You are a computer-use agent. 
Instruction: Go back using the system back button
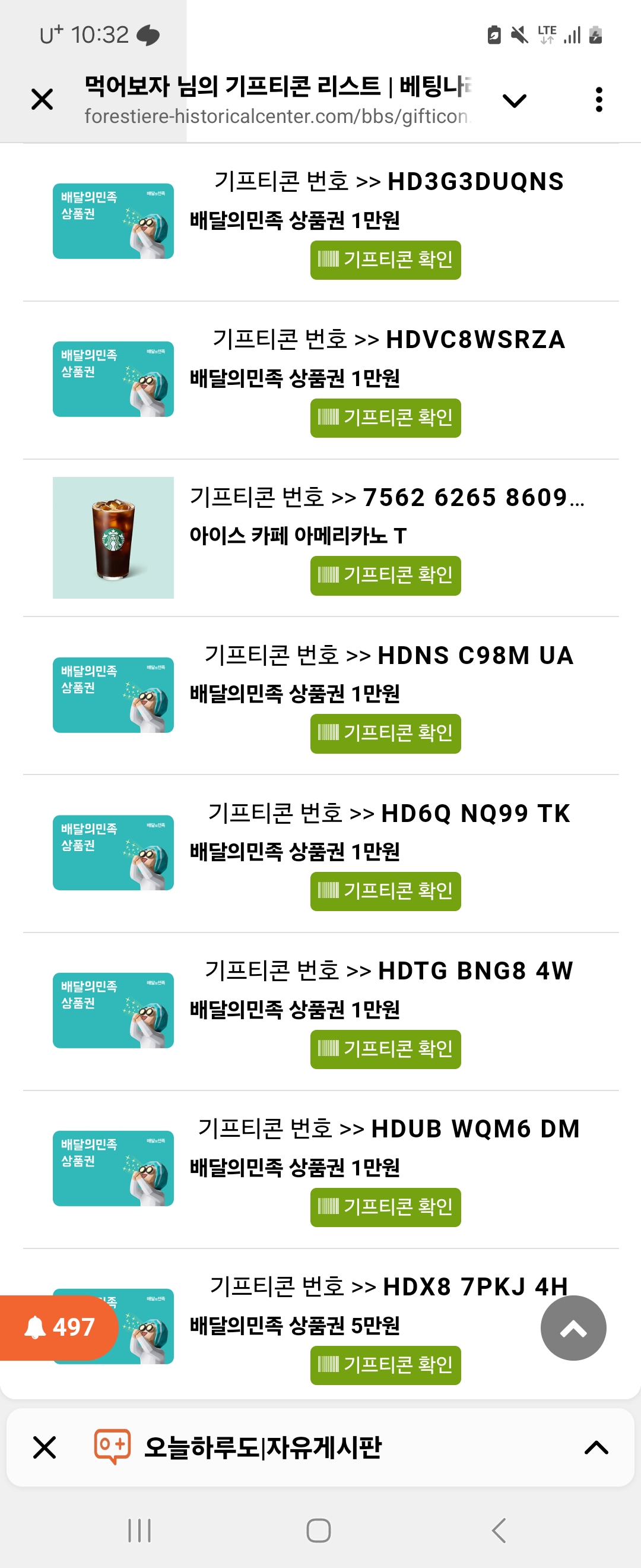[x=499, y=1530]
